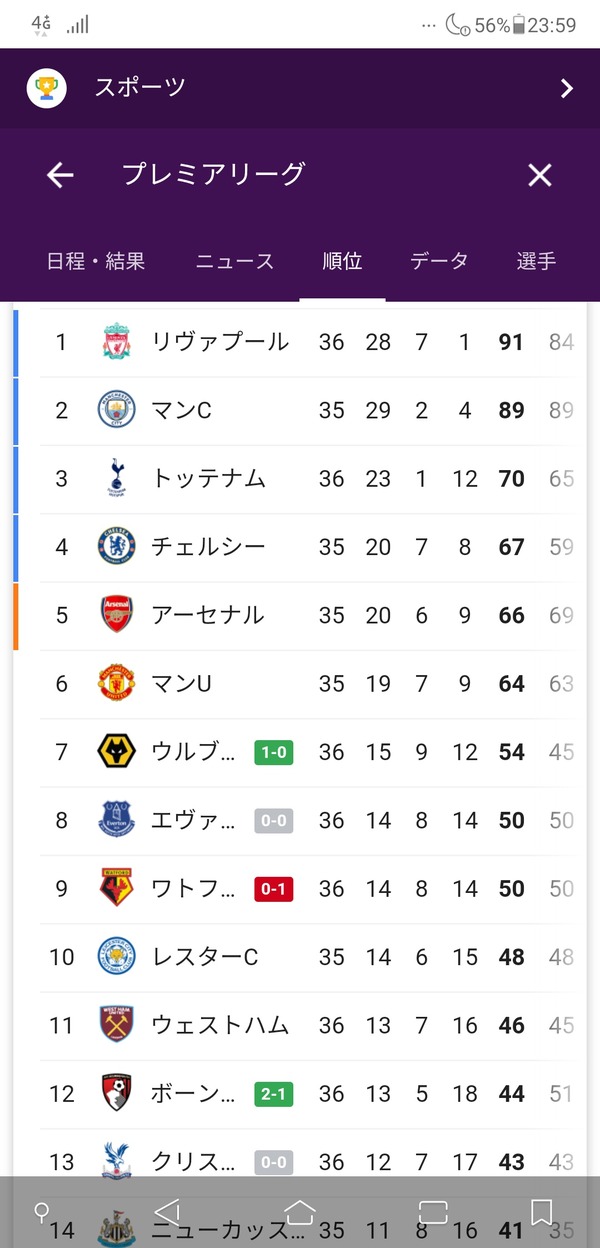The width and height of the screenshot is (600, 1248).
Task: Open the レスターC team row
Action: point(298,957)
